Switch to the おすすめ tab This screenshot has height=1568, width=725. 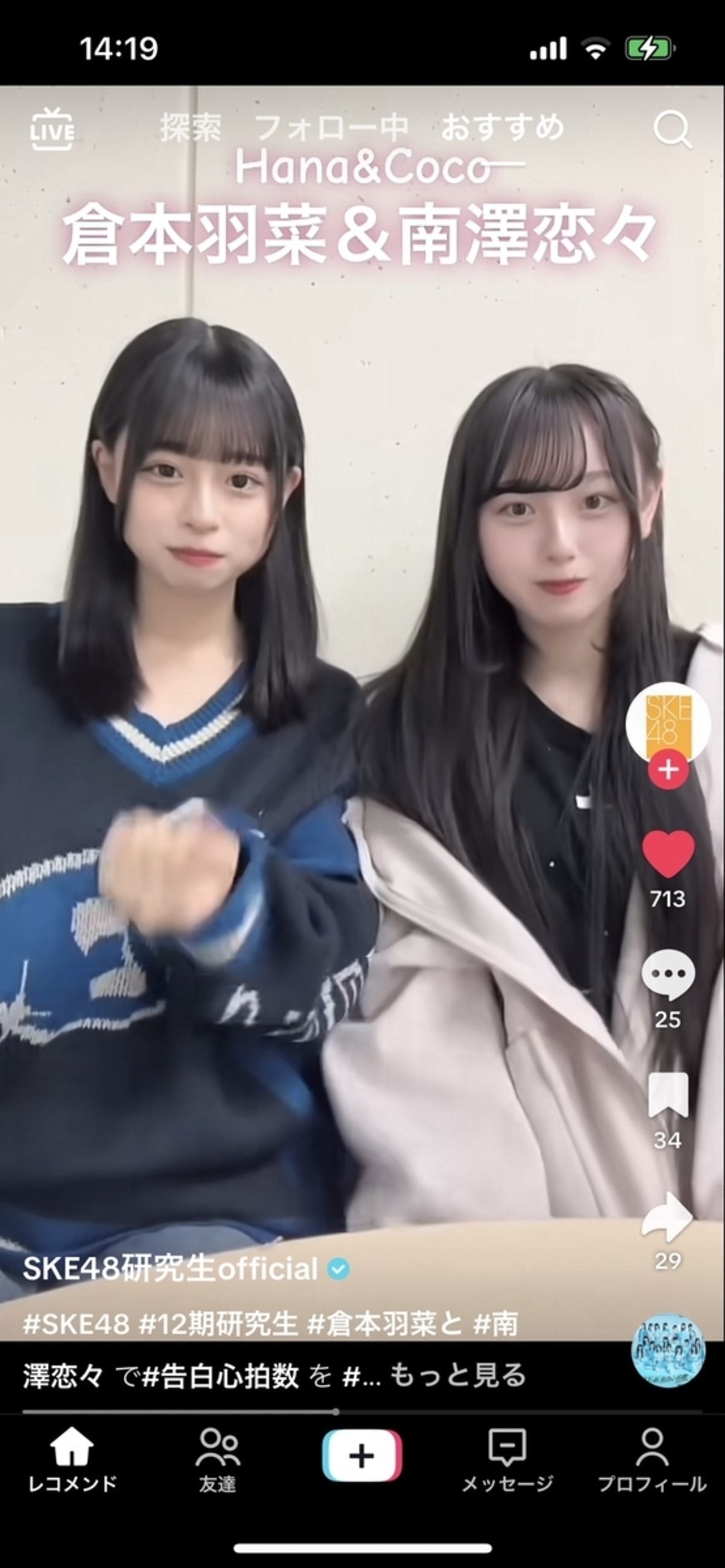[502, 128]
